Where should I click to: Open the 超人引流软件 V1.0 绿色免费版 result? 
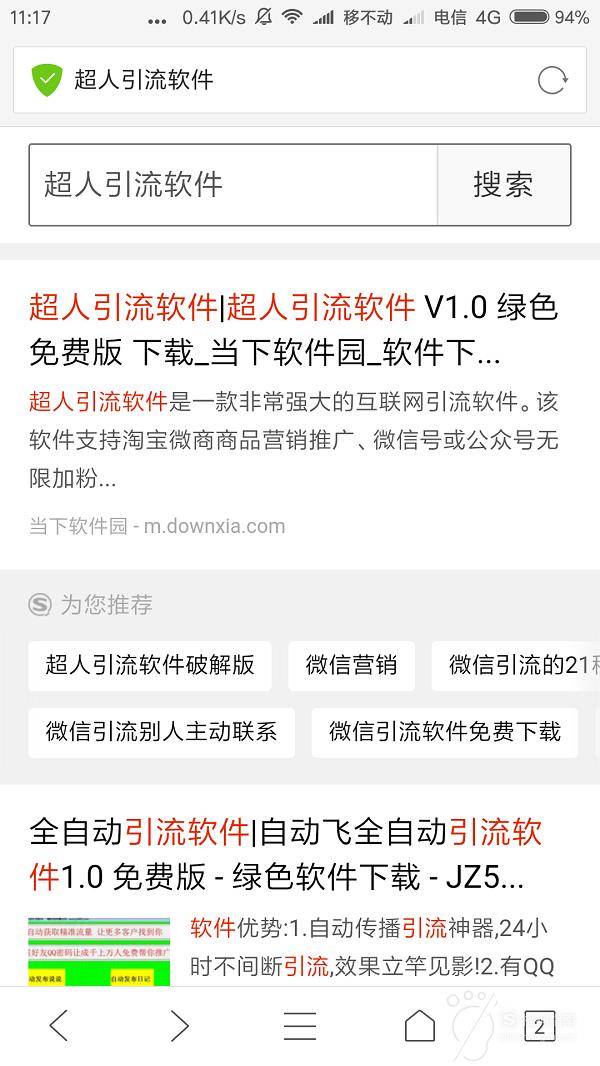point(294,330)
